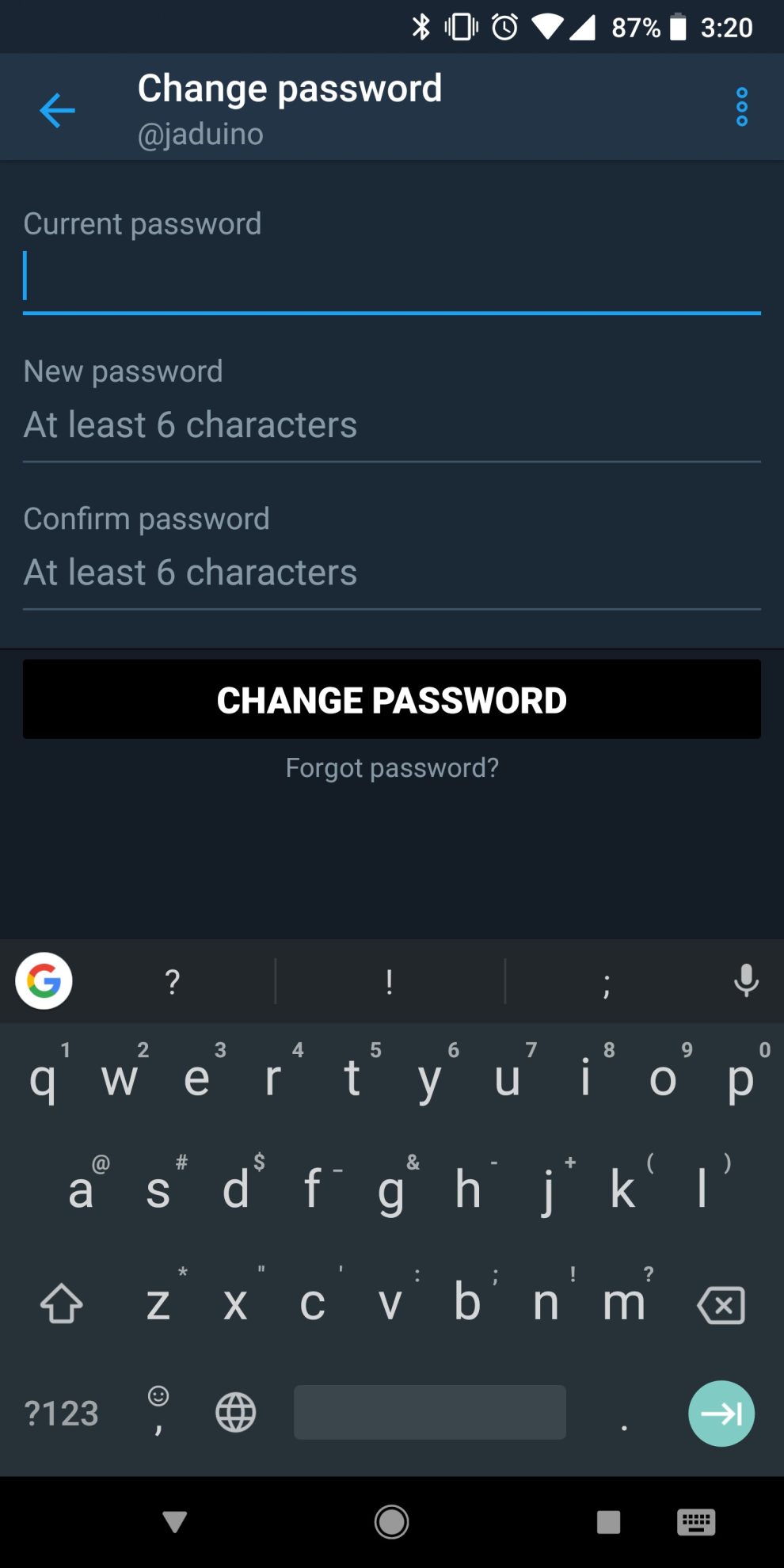Select the Confirm password field
The height and width of the screenshot is (1568, 784).
(391, 573)
